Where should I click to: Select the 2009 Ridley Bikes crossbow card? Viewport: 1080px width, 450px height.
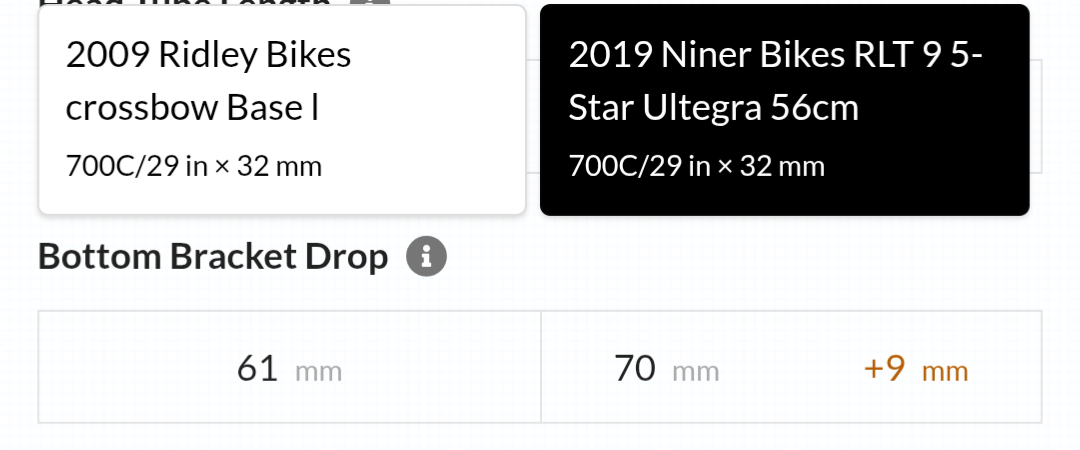(282, 110)
